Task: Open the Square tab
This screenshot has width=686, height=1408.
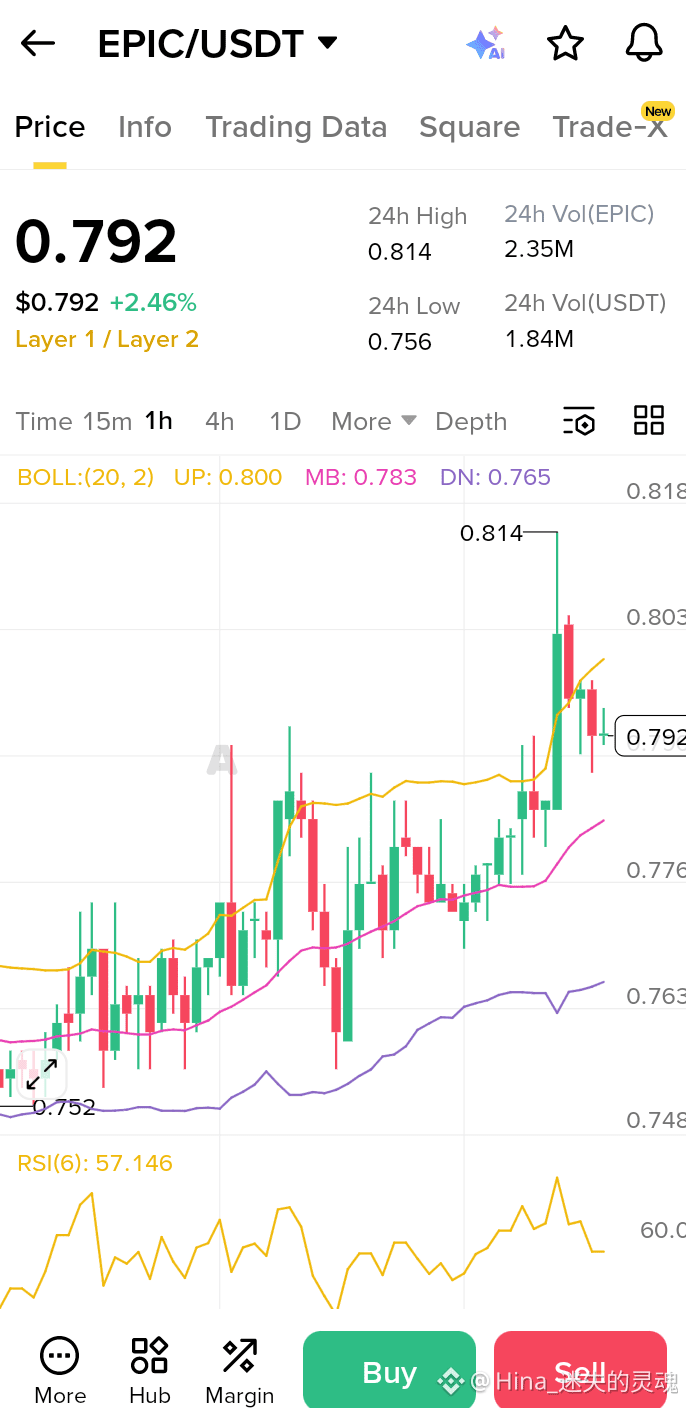Action: 469,127
